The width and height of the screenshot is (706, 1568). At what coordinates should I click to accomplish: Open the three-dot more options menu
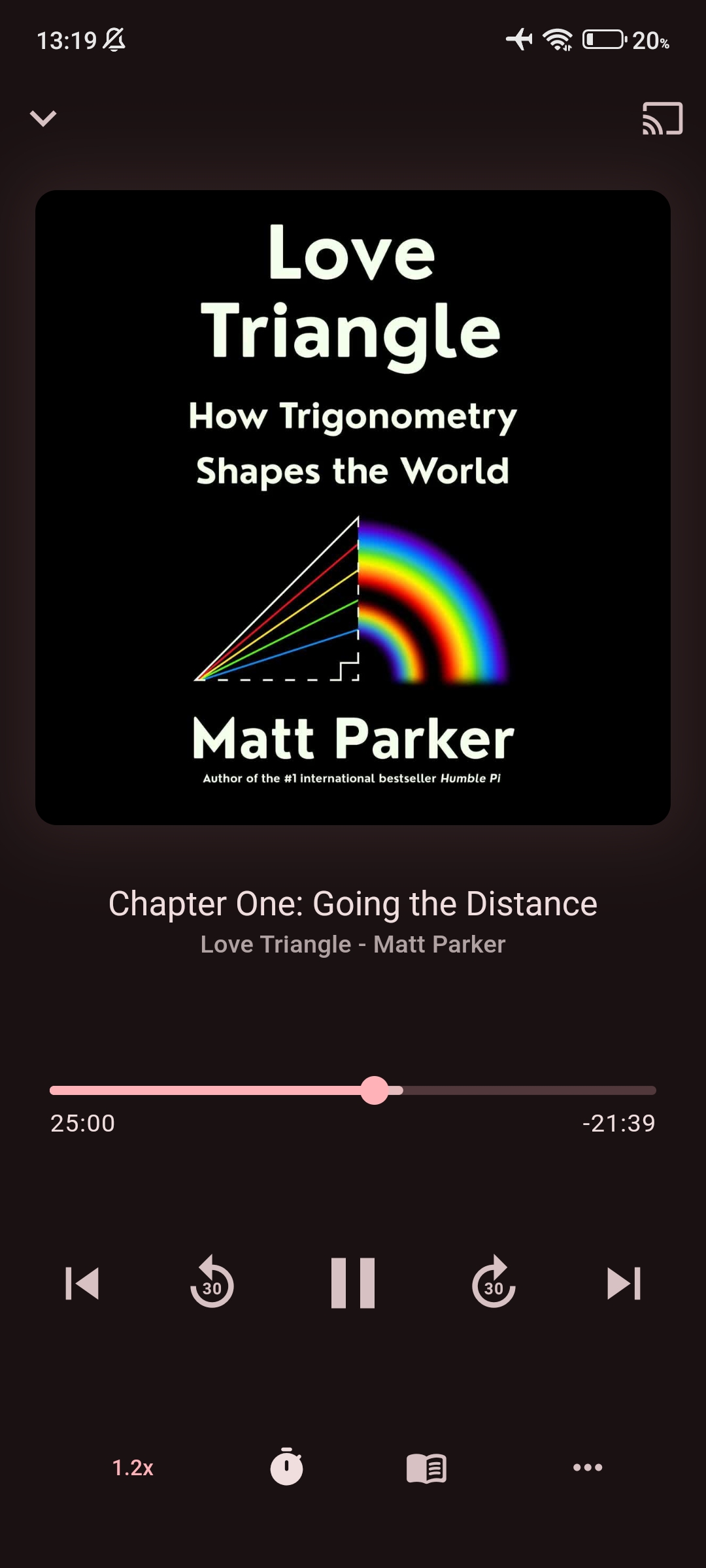coord(588,1467)
